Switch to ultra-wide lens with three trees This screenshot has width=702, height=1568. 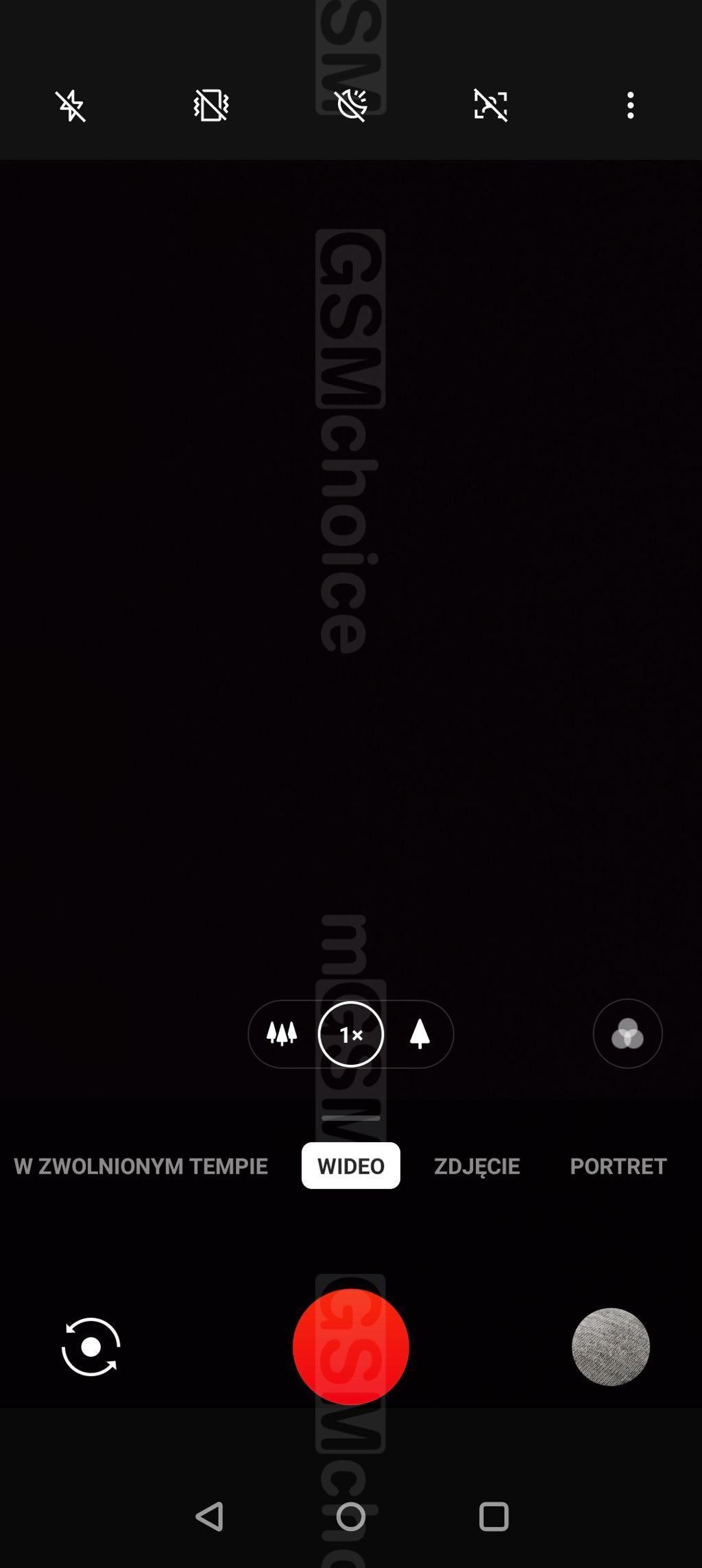point(282,1034)
